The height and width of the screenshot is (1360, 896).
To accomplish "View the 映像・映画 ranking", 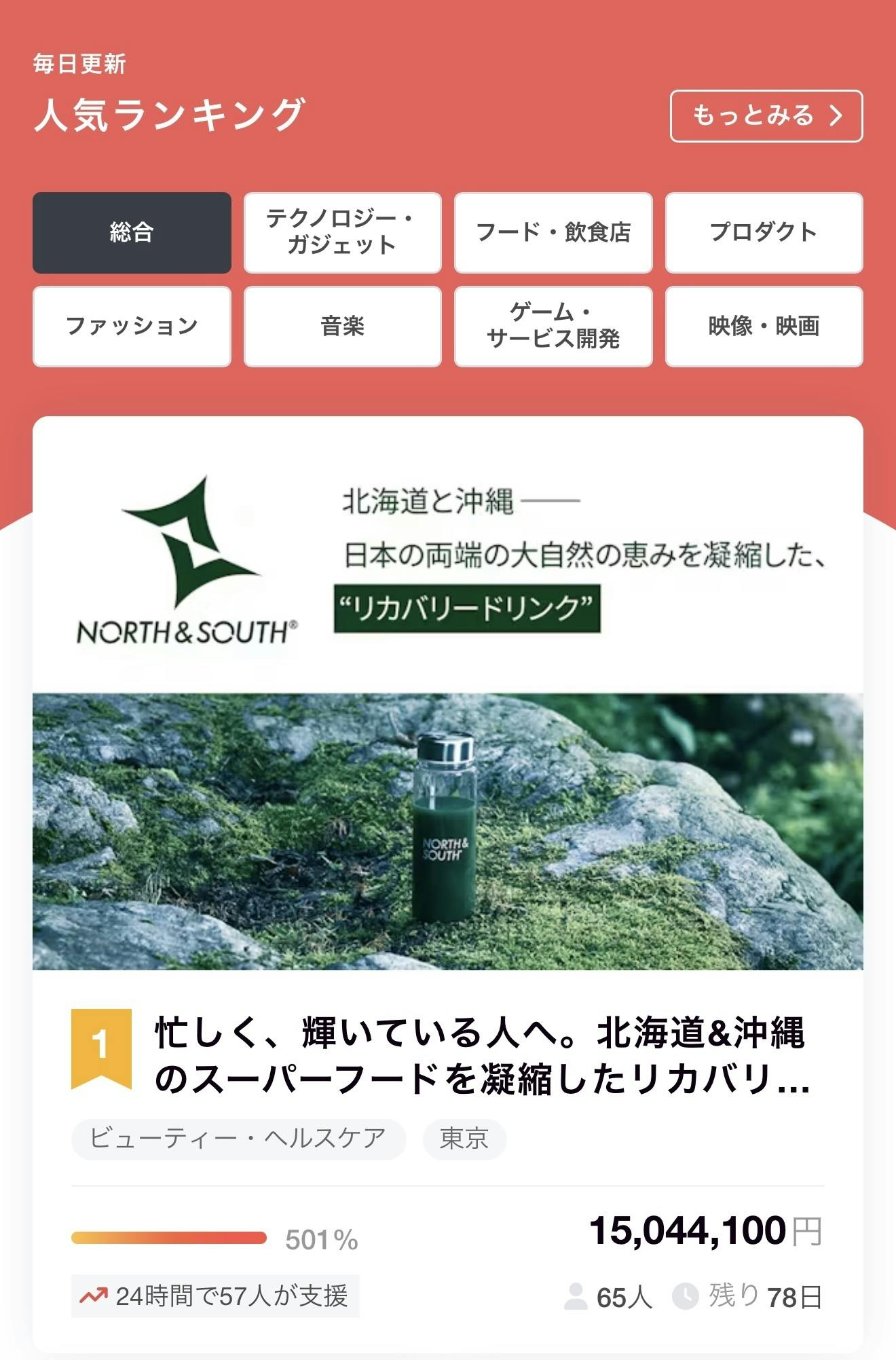I will [x=764, y=327].
